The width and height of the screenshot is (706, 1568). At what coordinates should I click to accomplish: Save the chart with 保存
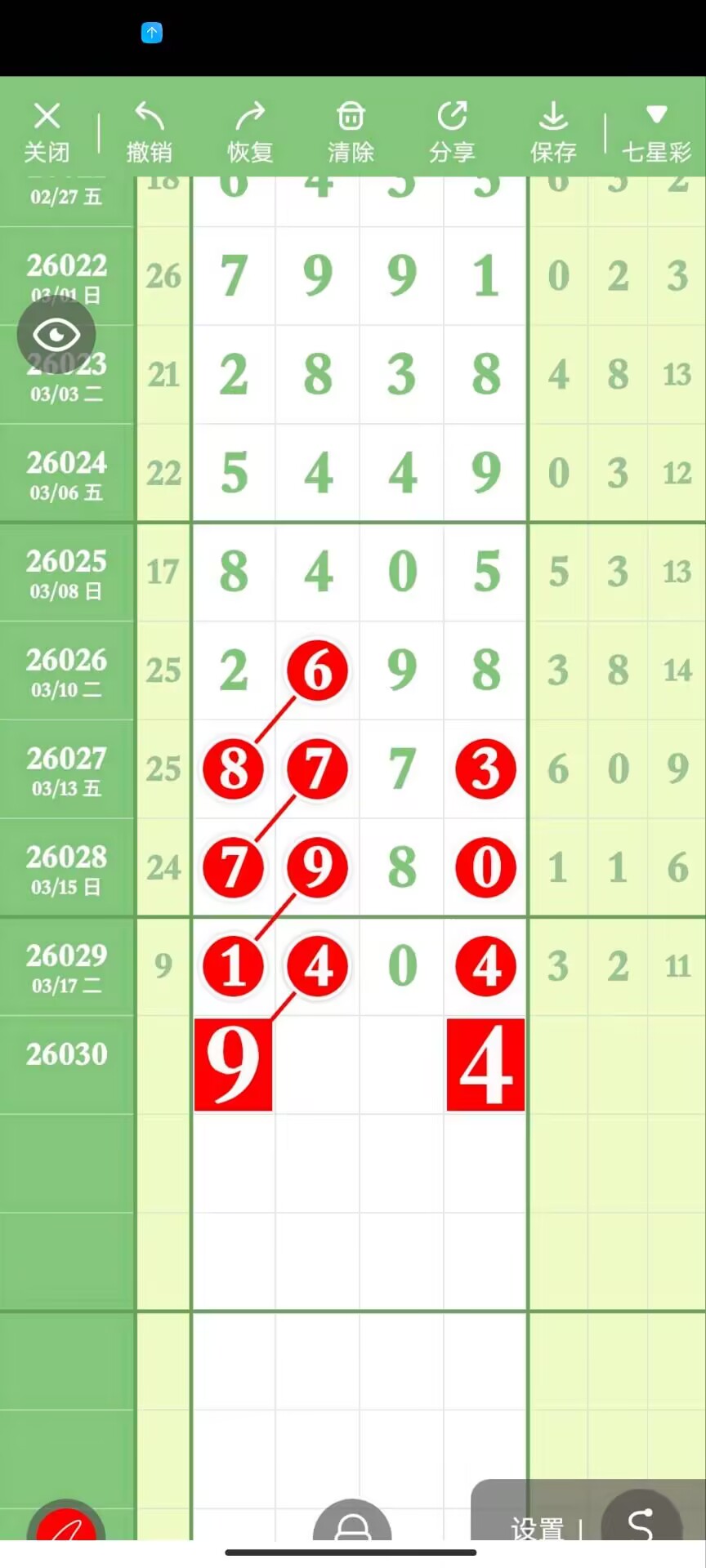pyautogui.click(x=553, y=131)
